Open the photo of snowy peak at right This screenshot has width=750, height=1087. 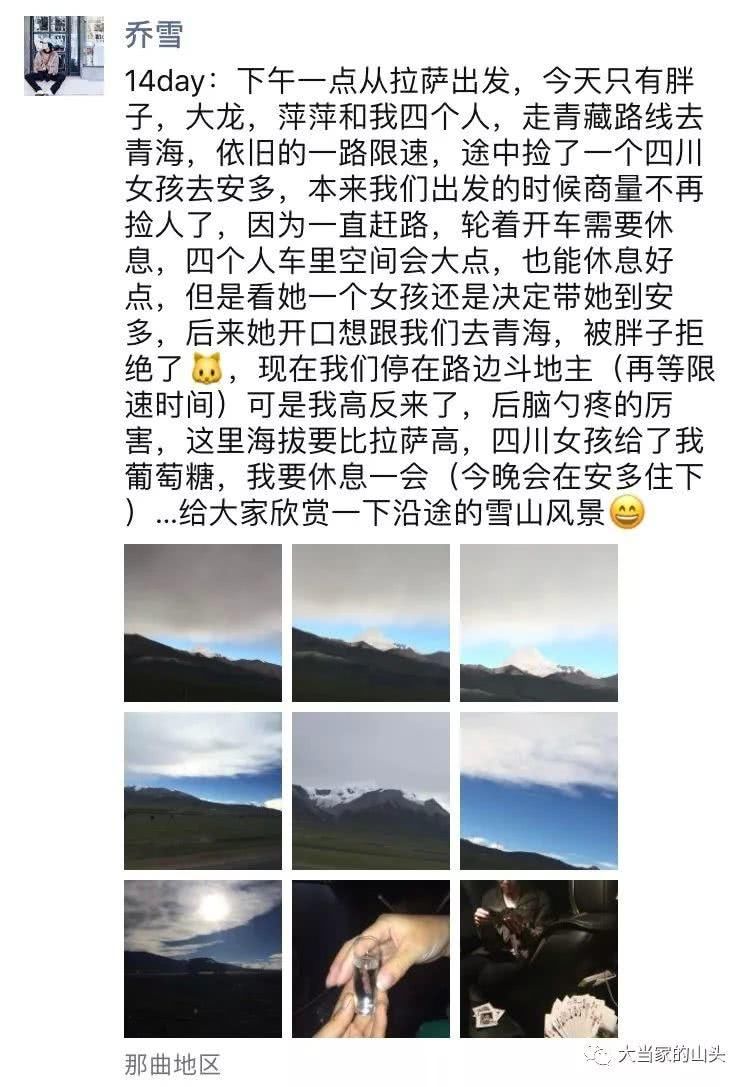[x=539, y=622]
